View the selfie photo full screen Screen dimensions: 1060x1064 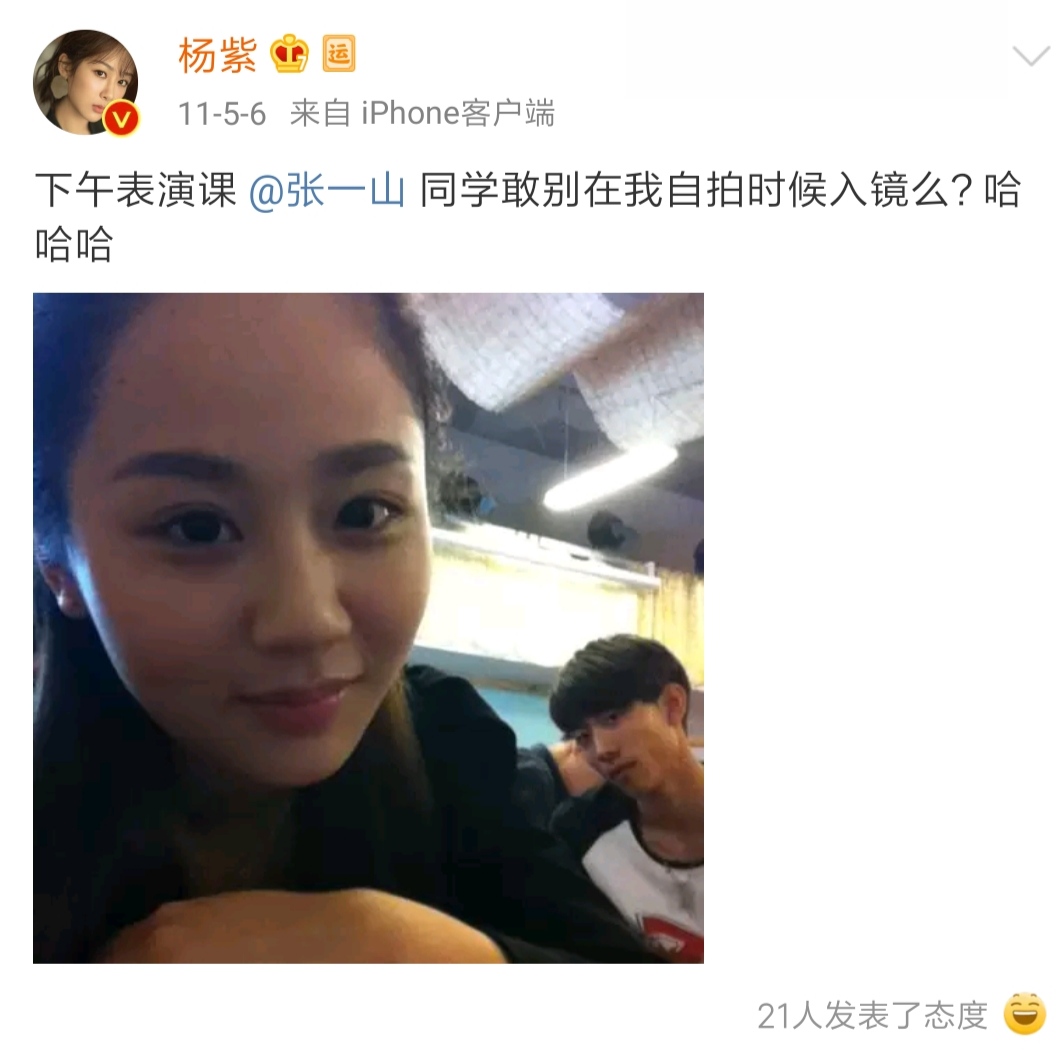click(x=368, y=628)
